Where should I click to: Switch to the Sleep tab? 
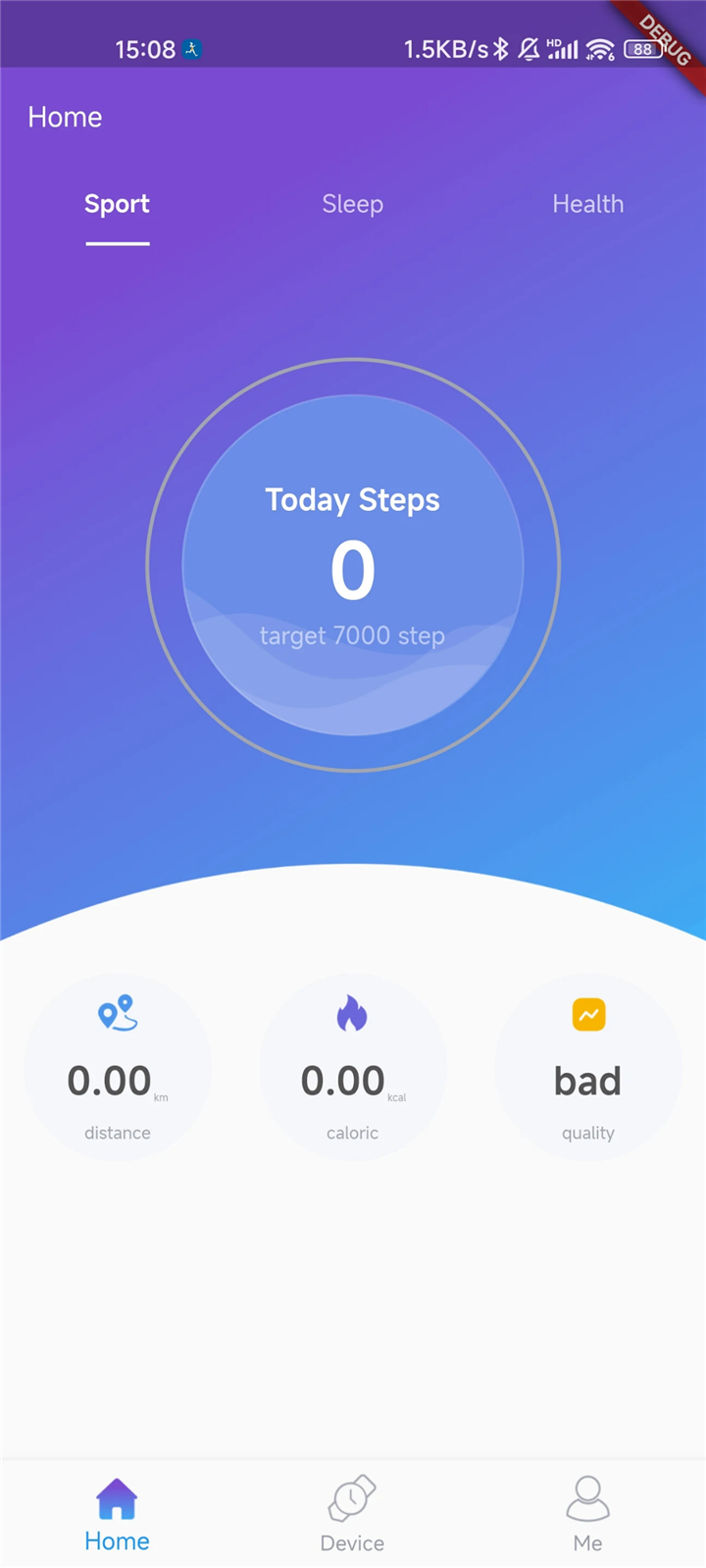coord(352,204)
